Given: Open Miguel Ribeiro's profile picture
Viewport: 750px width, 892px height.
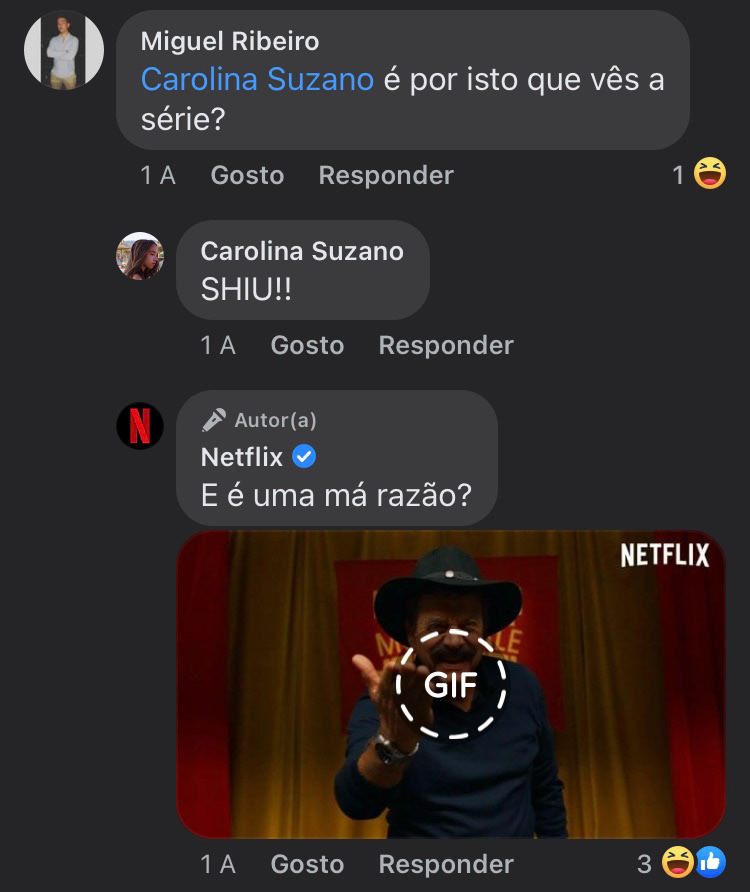Looking at the screenshot, I should (64, 50).
